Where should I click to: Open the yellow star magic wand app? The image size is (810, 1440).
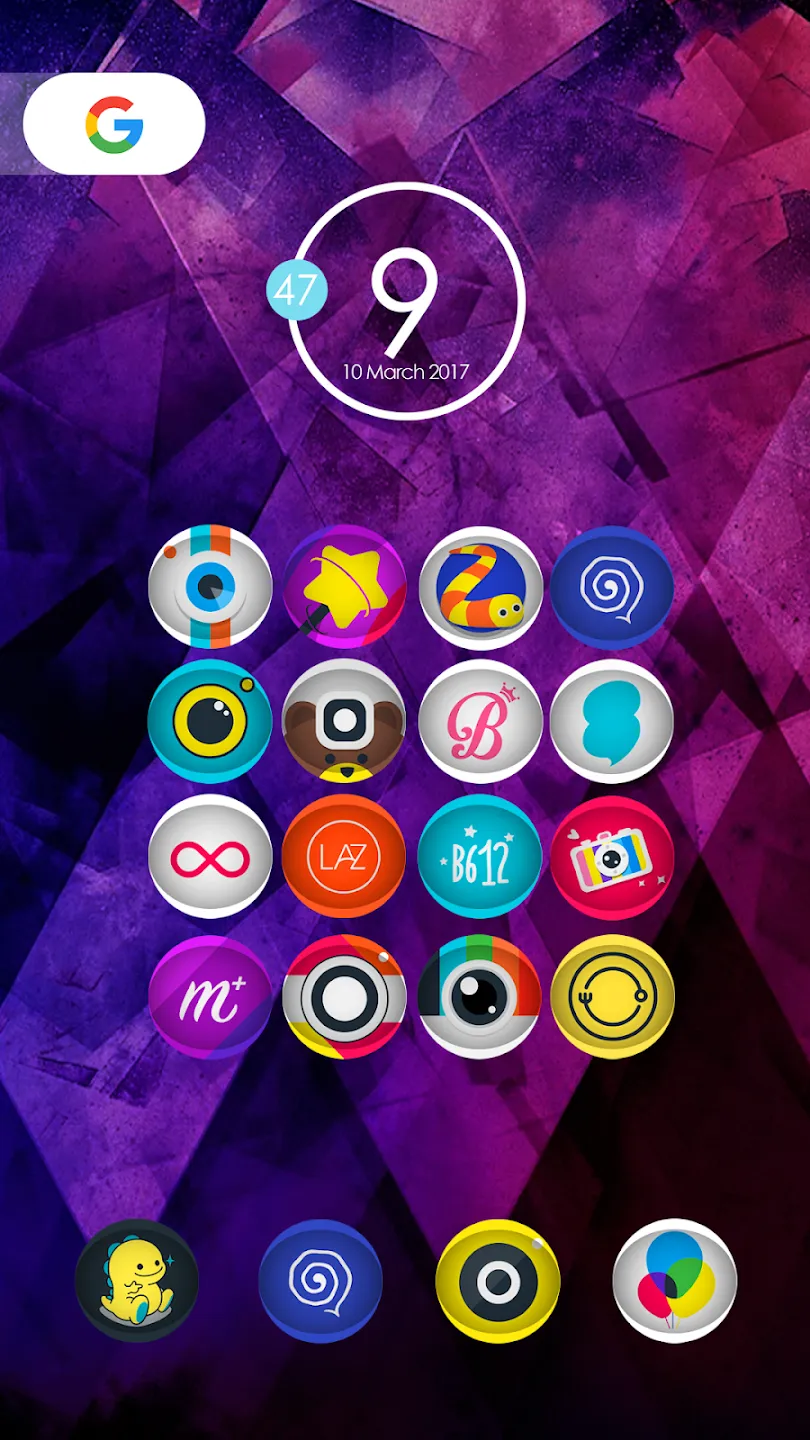(x=345, y=587)
